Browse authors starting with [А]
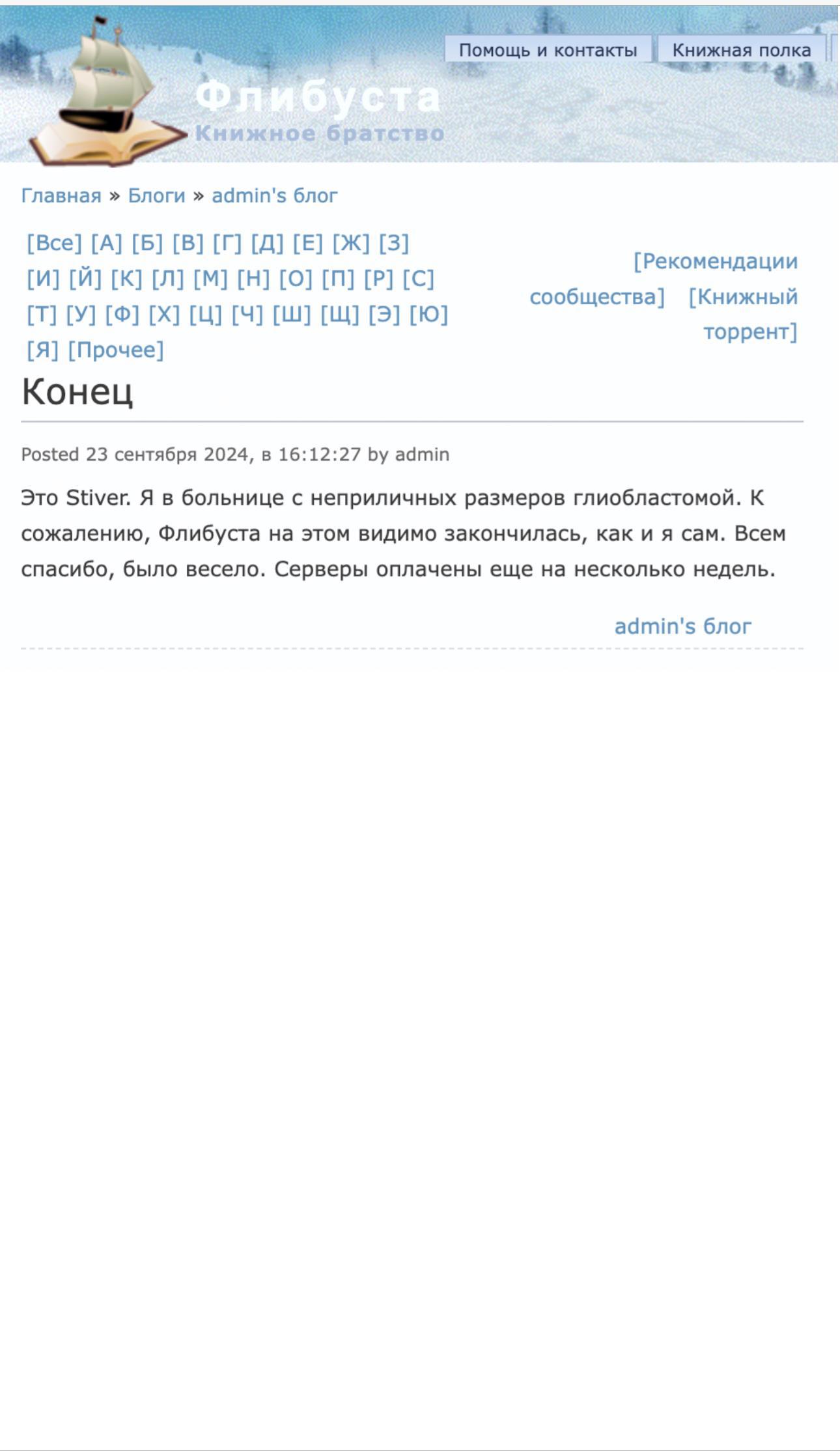Screen dimensions: 840x1451 pyautogui.click(x=106, y=243)
